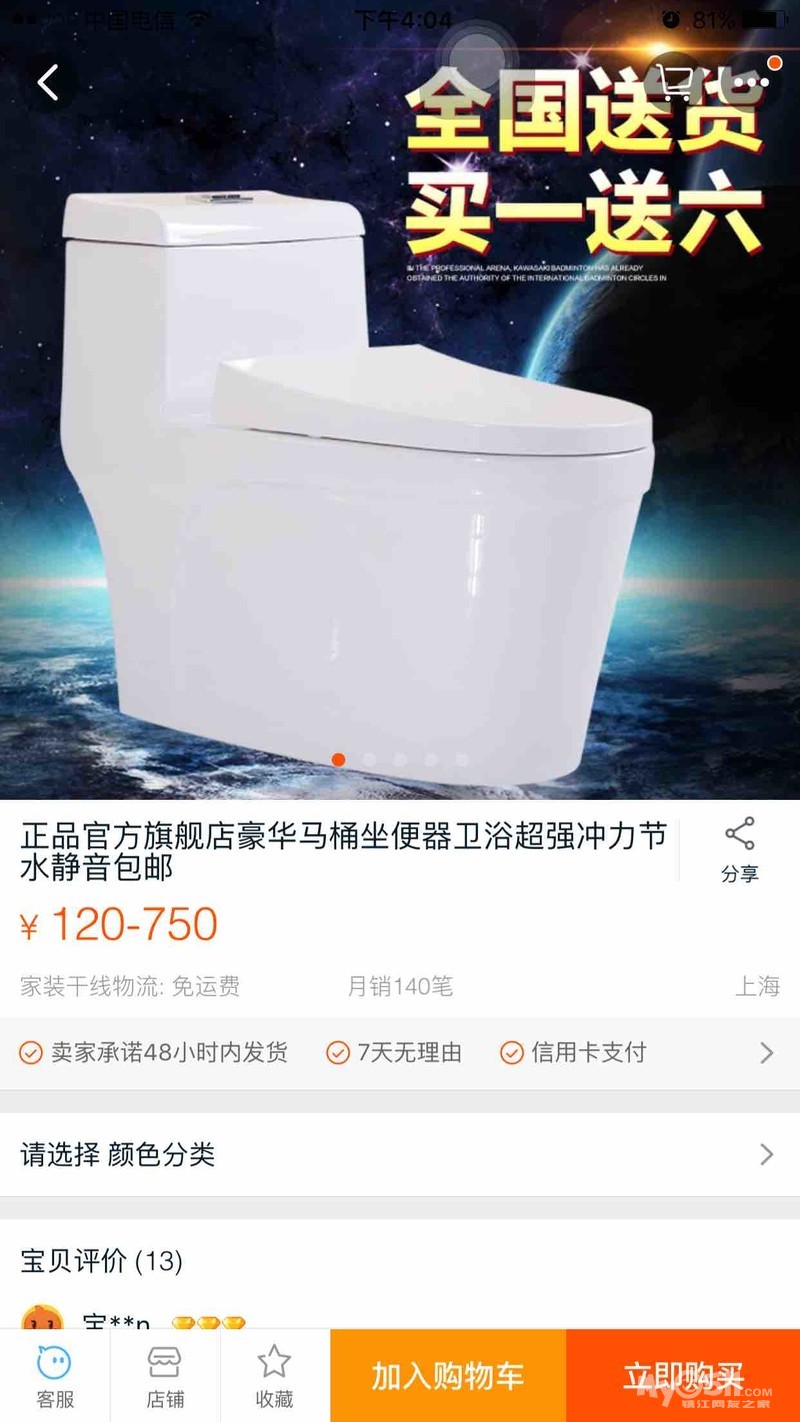Contact 客服 customer service
This screenshot has width=800, height=1422.
(55, 1376)
